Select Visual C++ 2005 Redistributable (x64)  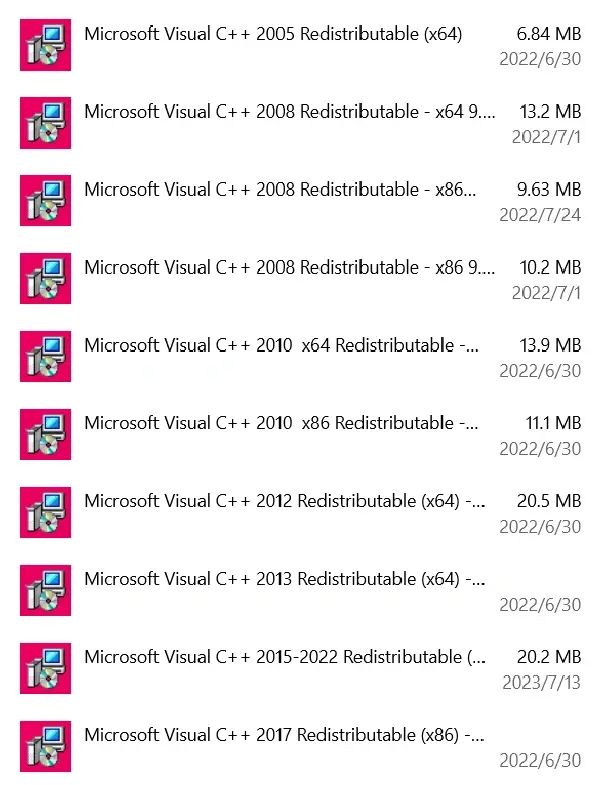(273, 34)
